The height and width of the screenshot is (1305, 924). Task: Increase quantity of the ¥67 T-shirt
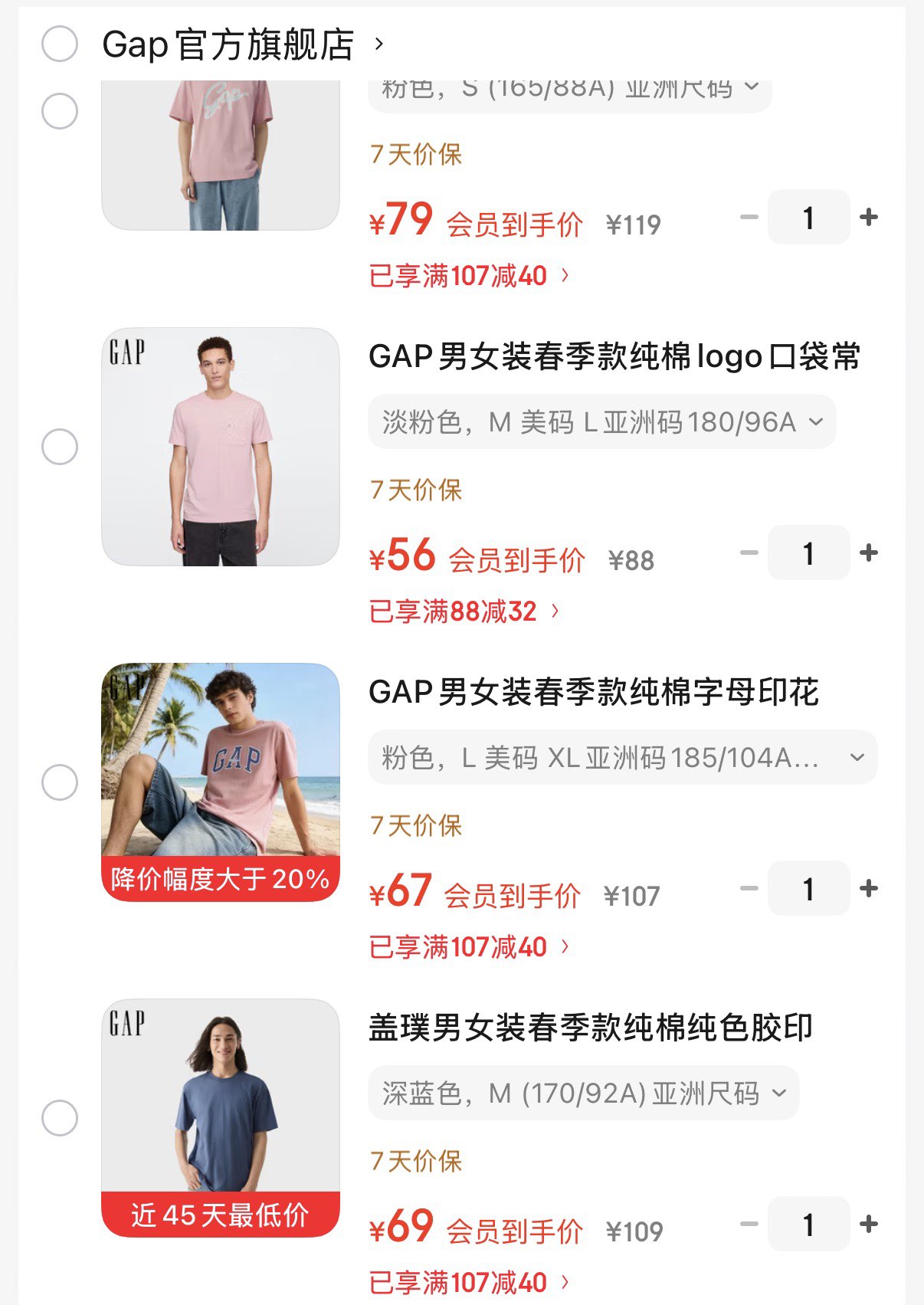click(869, 888)
